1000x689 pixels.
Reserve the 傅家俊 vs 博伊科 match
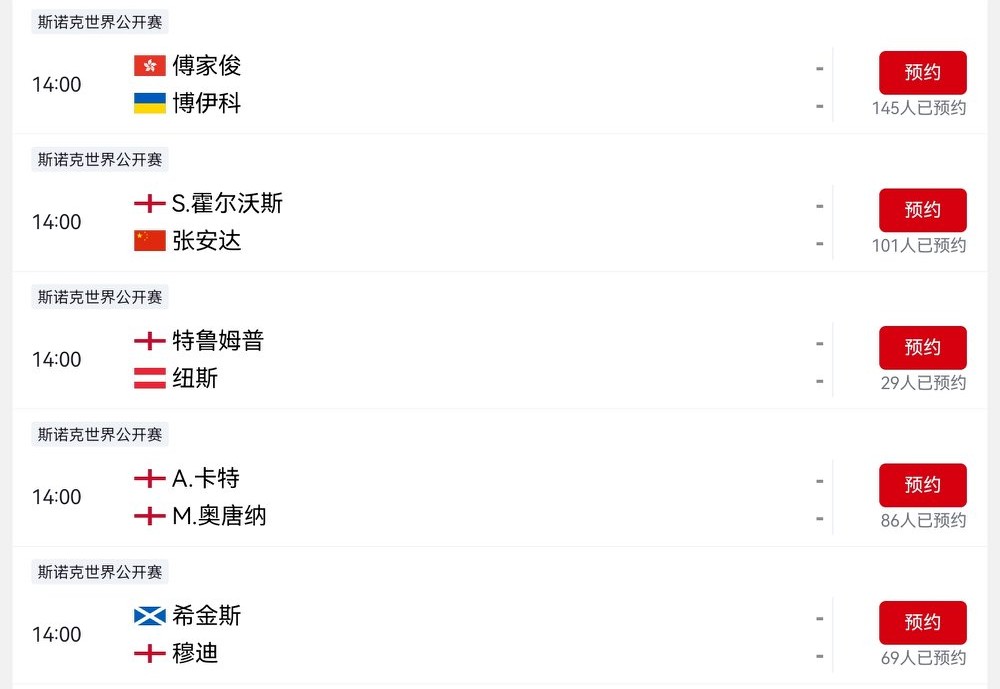coord(922,73)
